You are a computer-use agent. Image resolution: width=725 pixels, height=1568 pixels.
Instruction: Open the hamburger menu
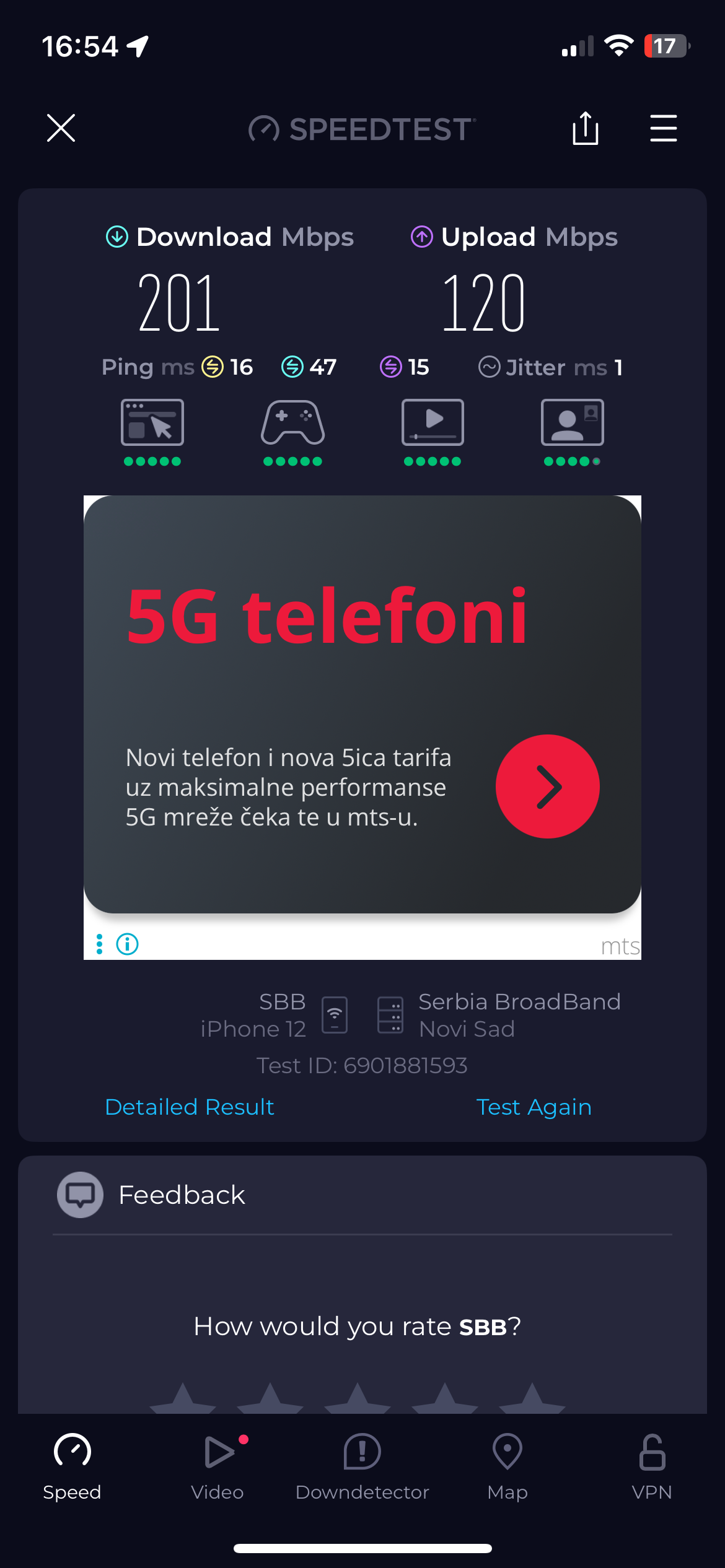663,128
